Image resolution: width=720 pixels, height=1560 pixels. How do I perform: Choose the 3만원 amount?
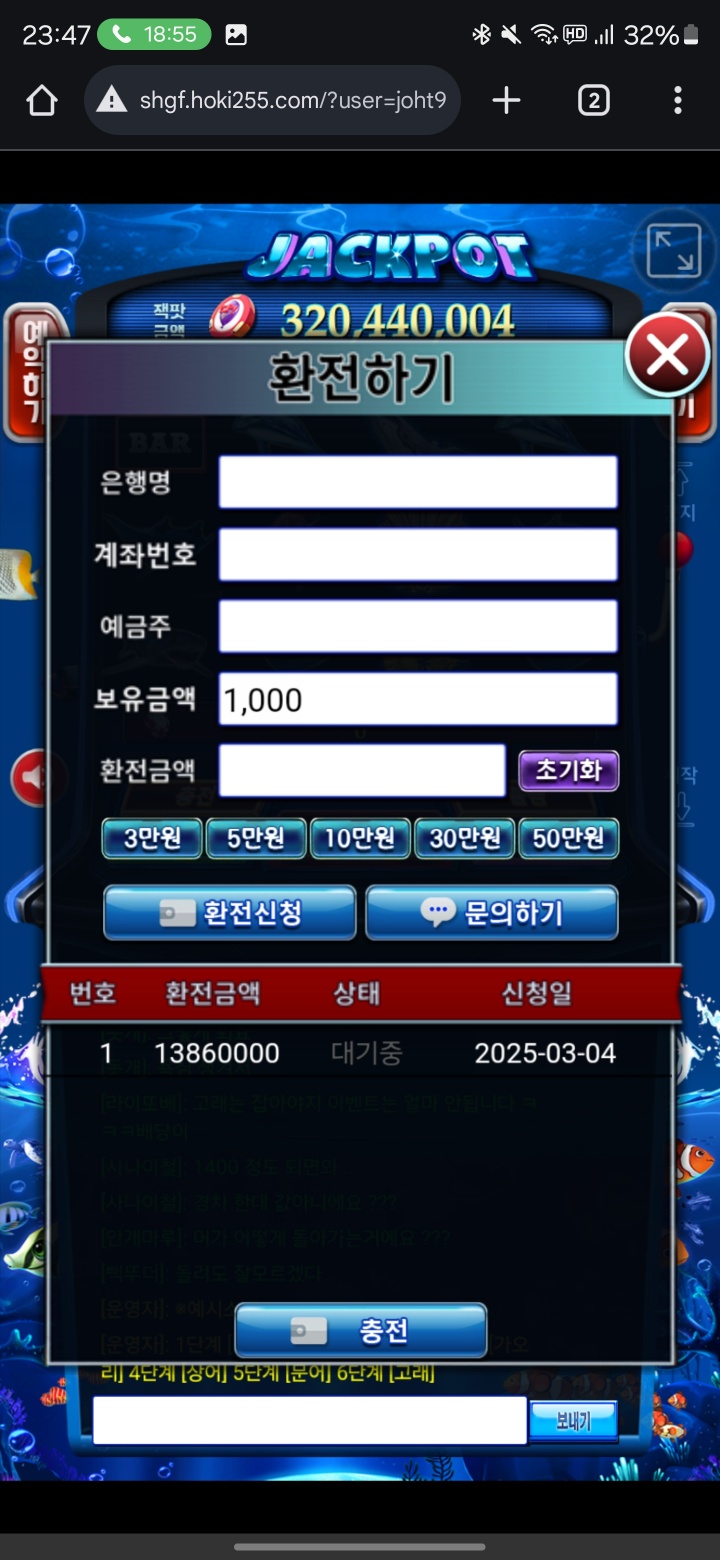[152, 838]
